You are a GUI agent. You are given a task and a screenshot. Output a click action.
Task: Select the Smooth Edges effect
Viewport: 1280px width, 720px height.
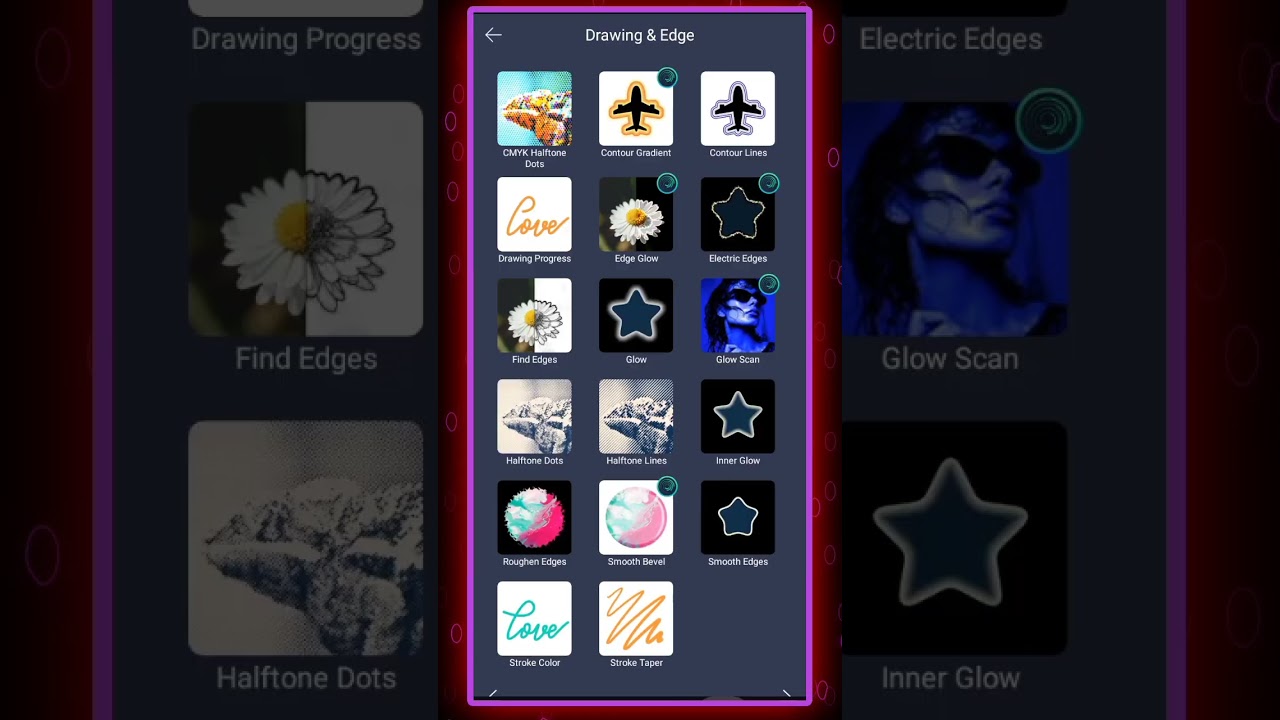click(x=738, y=517)
